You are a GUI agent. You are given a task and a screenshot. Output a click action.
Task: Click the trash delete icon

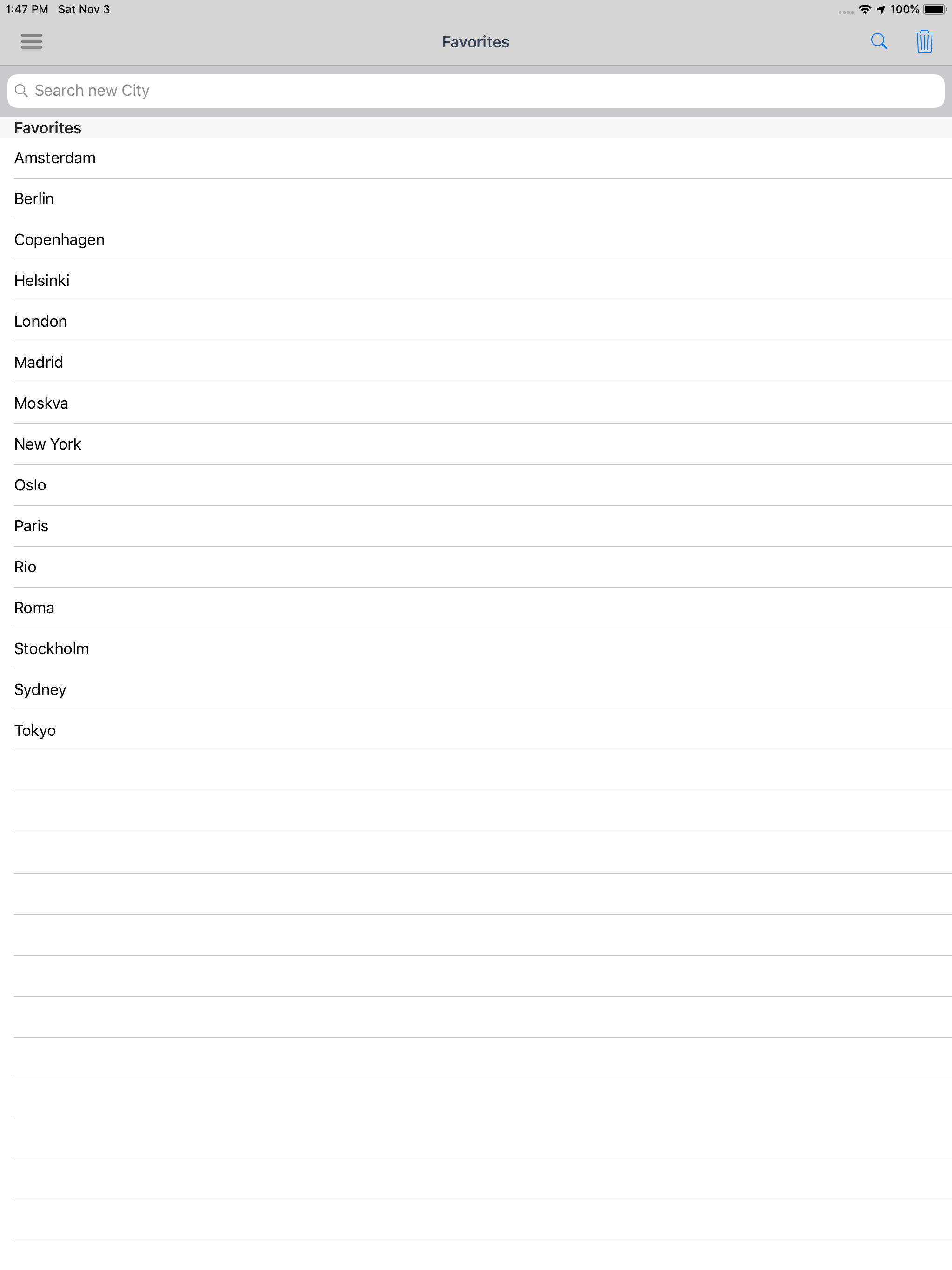click(x=923, y=41)
